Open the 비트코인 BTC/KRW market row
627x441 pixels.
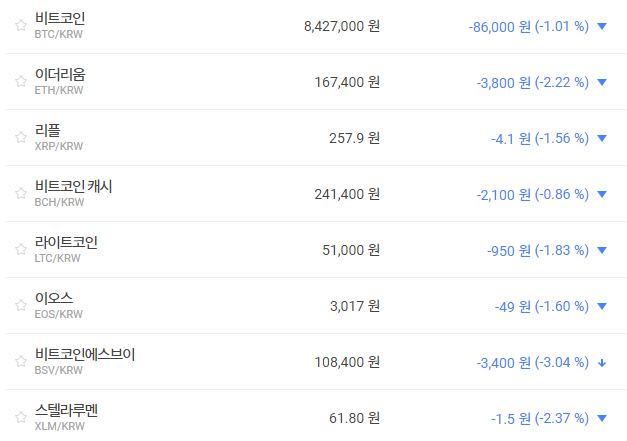coord(60,18)
